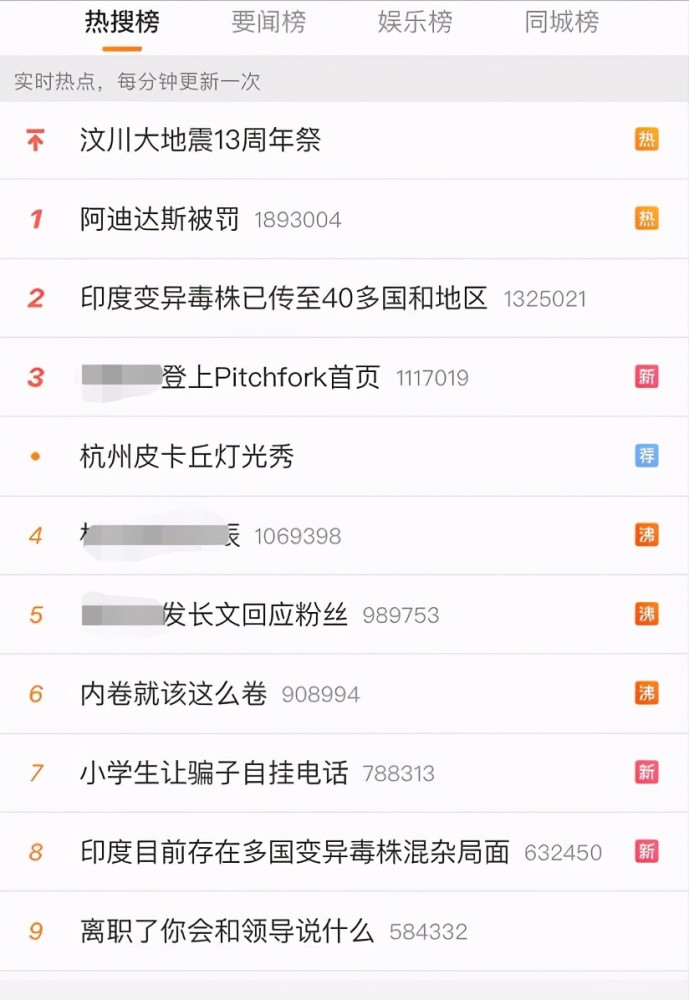689x1000 pixels.
Task: Open pinned topic 汶川大地震13周年祭
Action: (x=200, y=140)
